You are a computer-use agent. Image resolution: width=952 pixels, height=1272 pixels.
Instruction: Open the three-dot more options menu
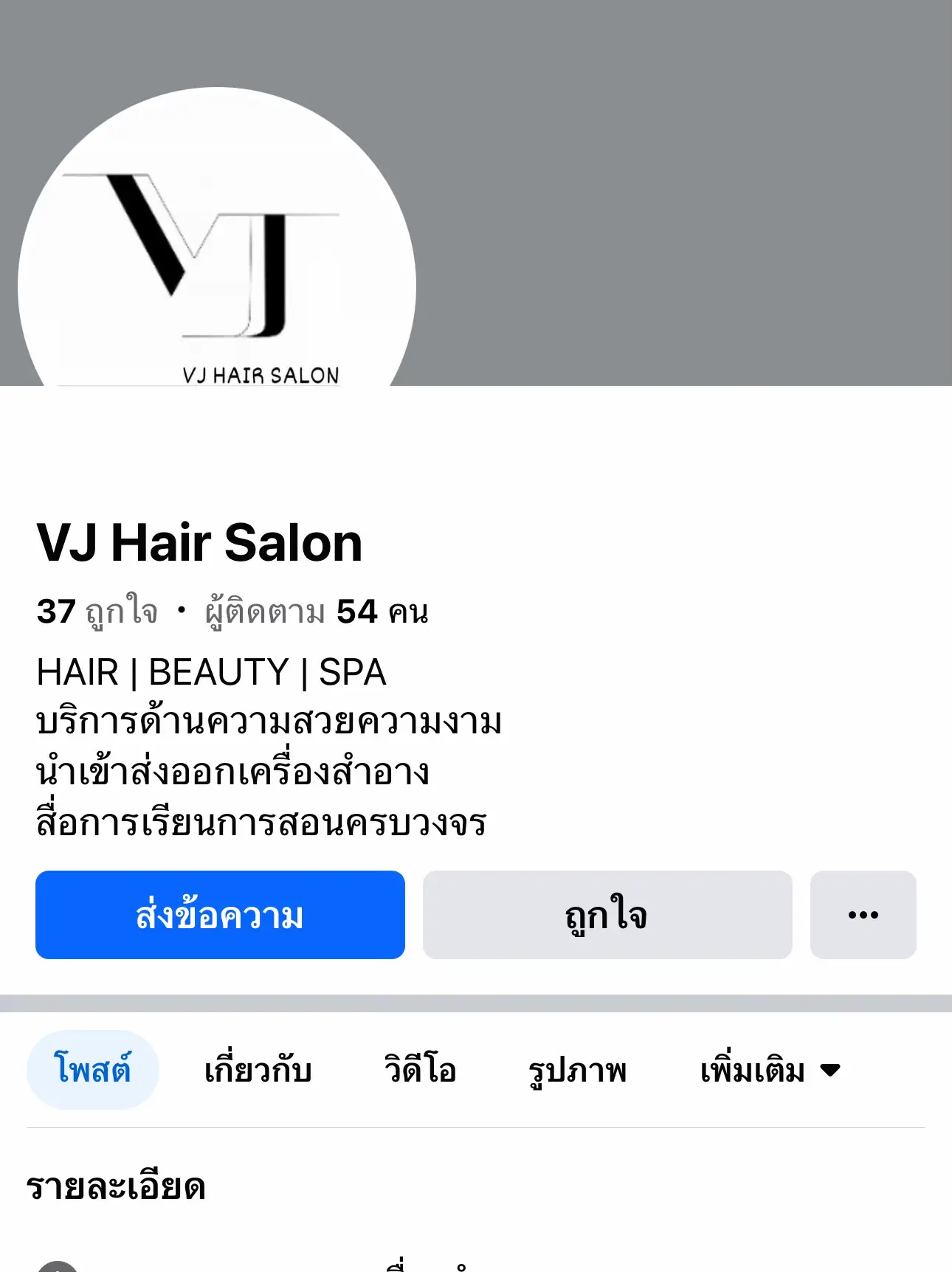click(x=863, y=915)
